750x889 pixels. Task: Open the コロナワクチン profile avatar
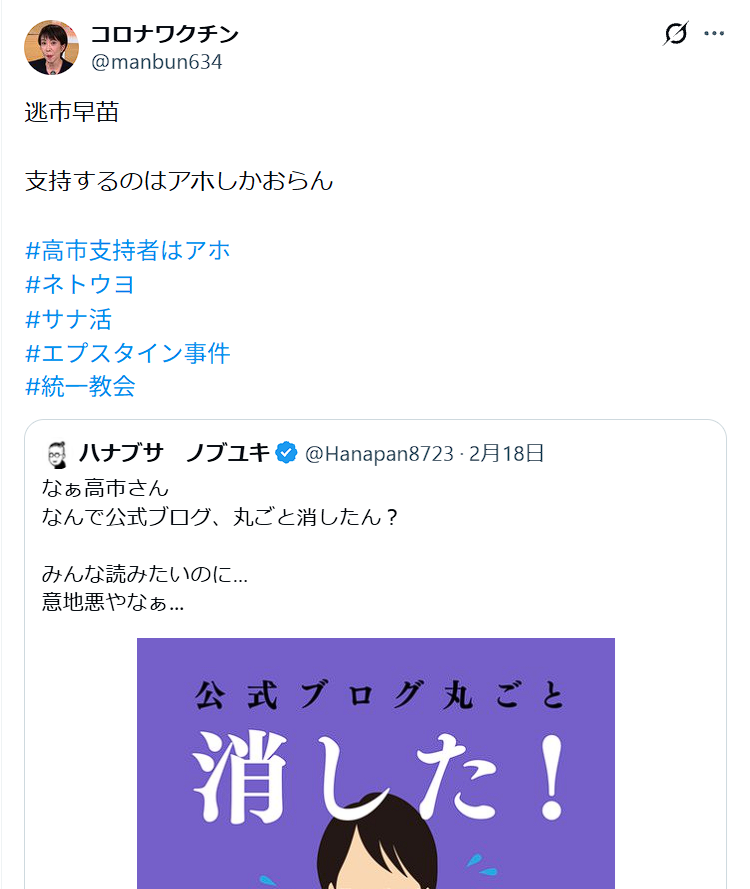tap(52, 47)
